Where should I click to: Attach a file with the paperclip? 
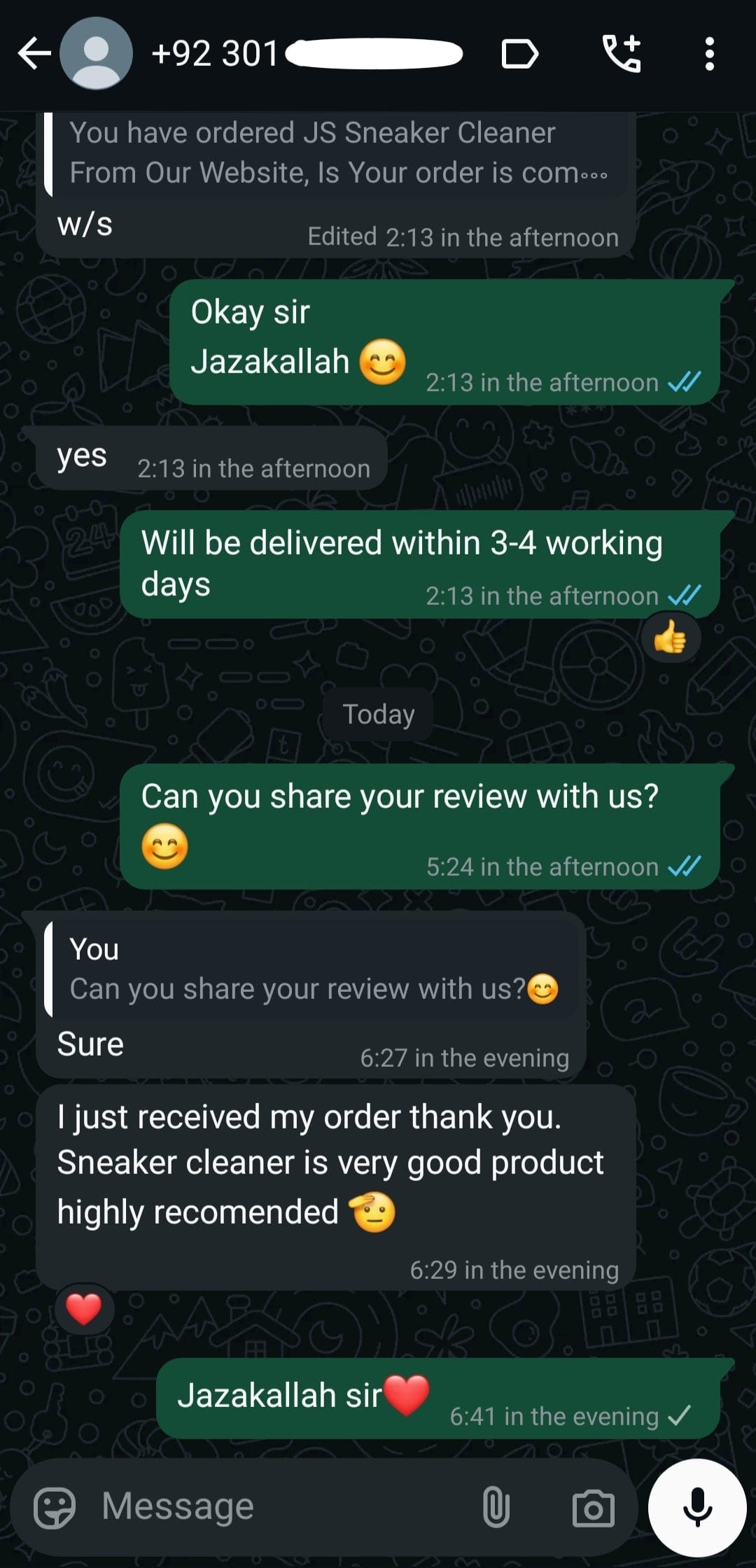[x=496, y=1506]
